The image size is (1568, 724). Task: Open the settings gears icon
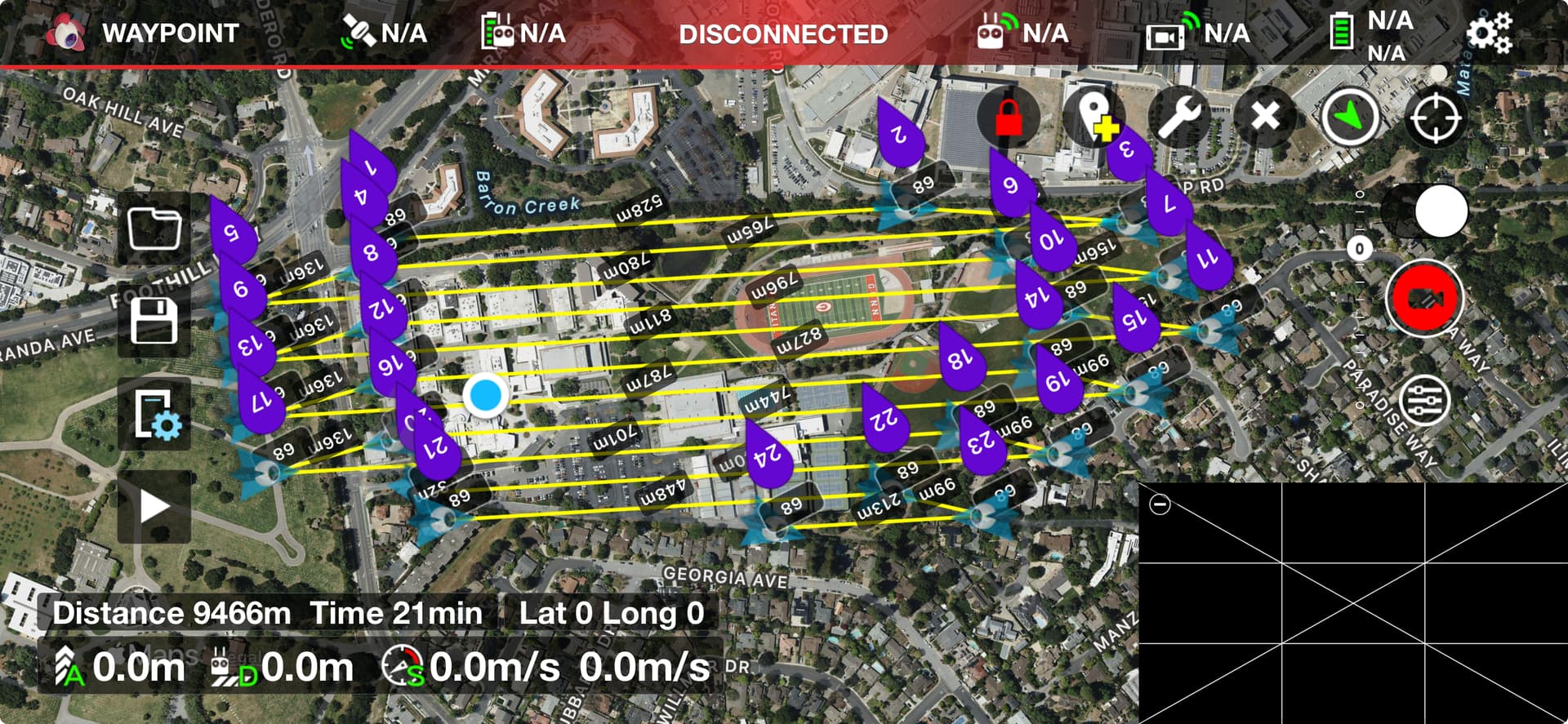click(x=1490, y=33)
